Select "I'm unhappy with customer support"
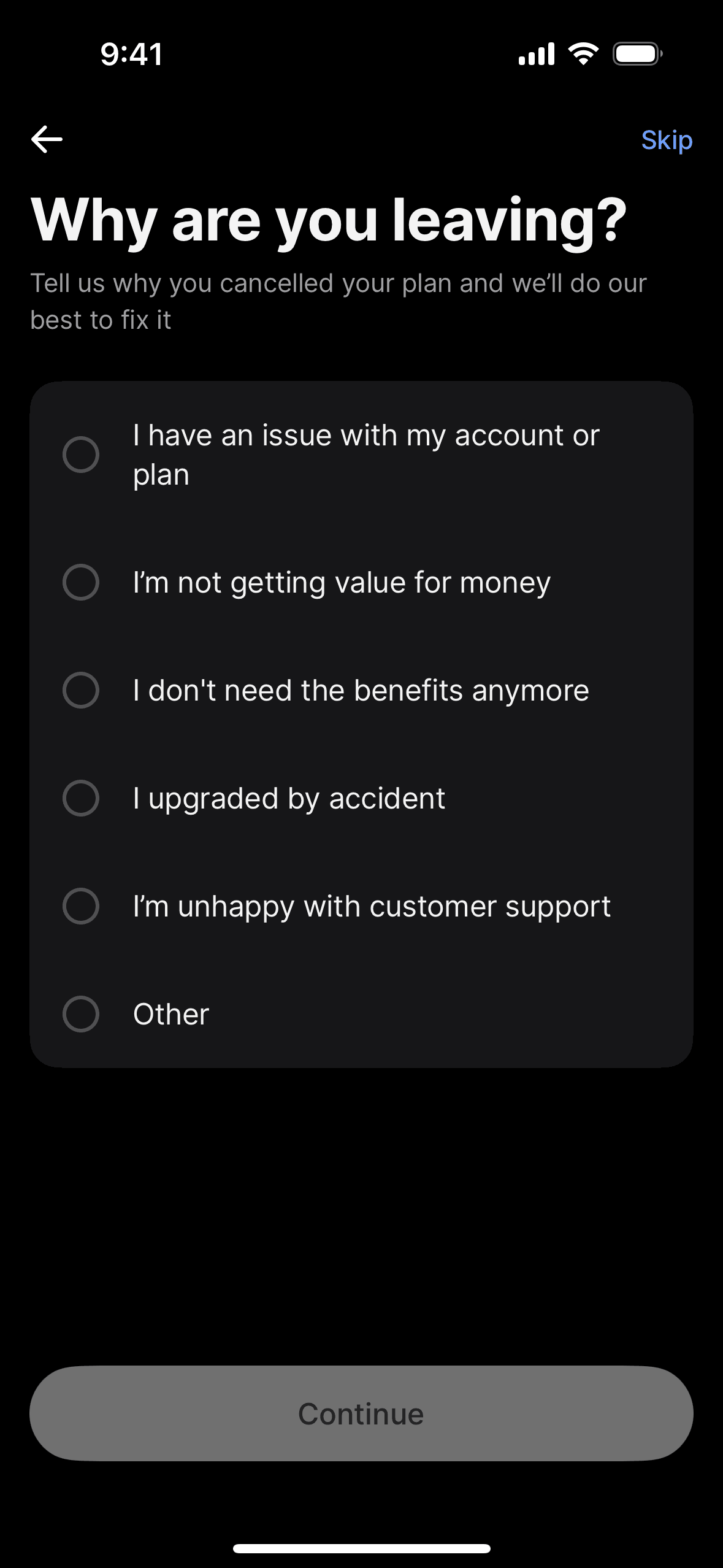This screenshot has height=1568, width=723. click(x=81, y=906)
